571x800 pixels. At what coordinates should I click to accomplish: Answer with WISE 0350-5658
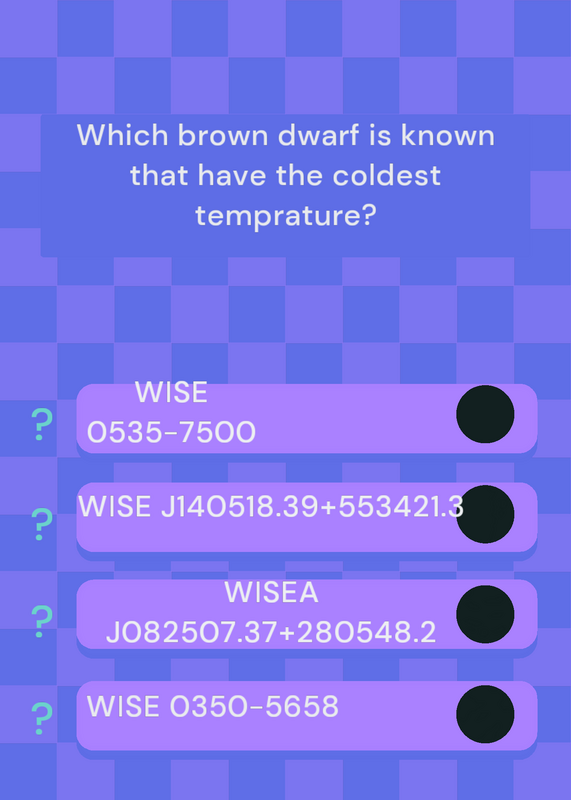tap(307, 715)
